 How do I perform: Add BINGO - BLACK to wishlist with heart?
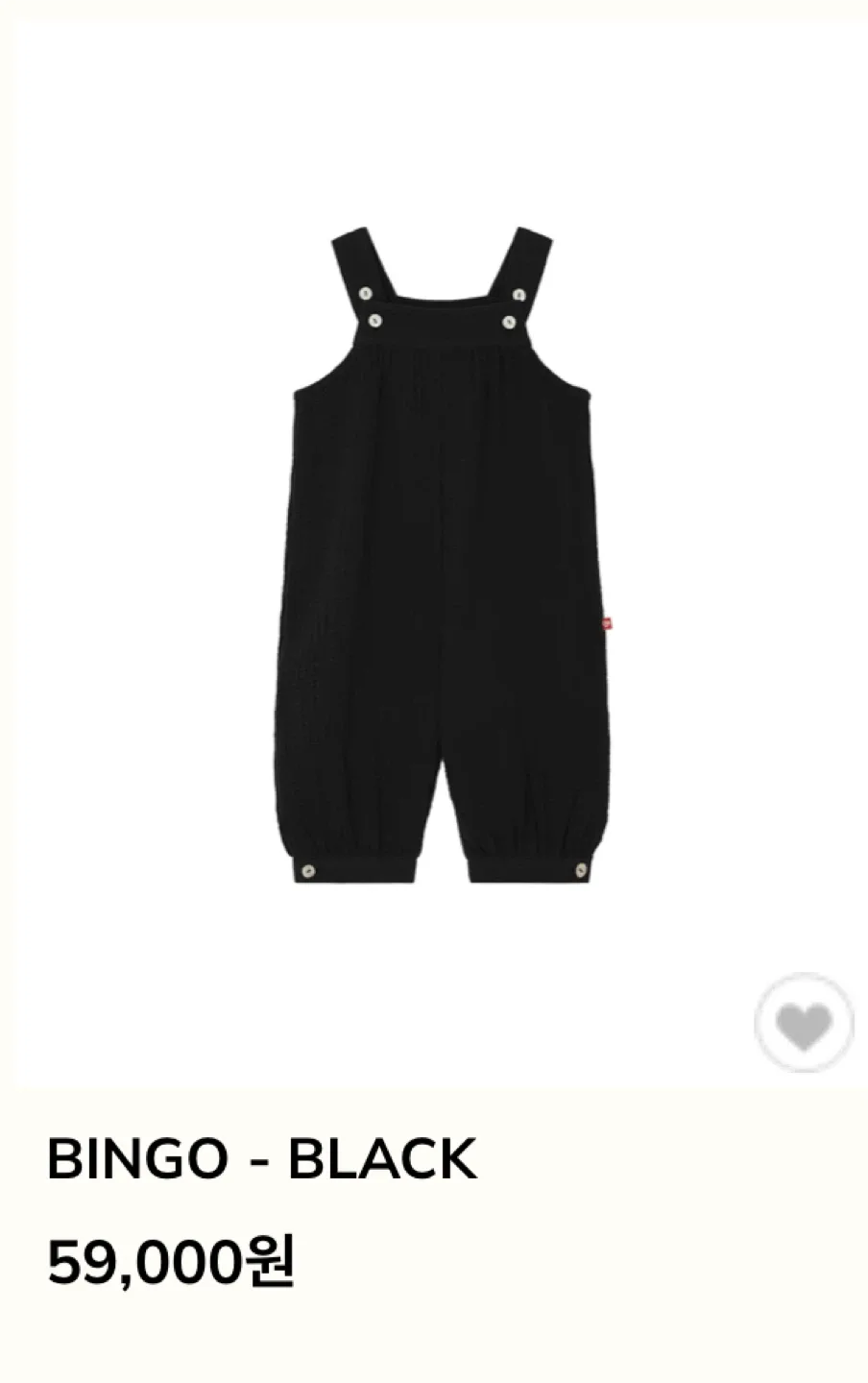(804, 1024)
